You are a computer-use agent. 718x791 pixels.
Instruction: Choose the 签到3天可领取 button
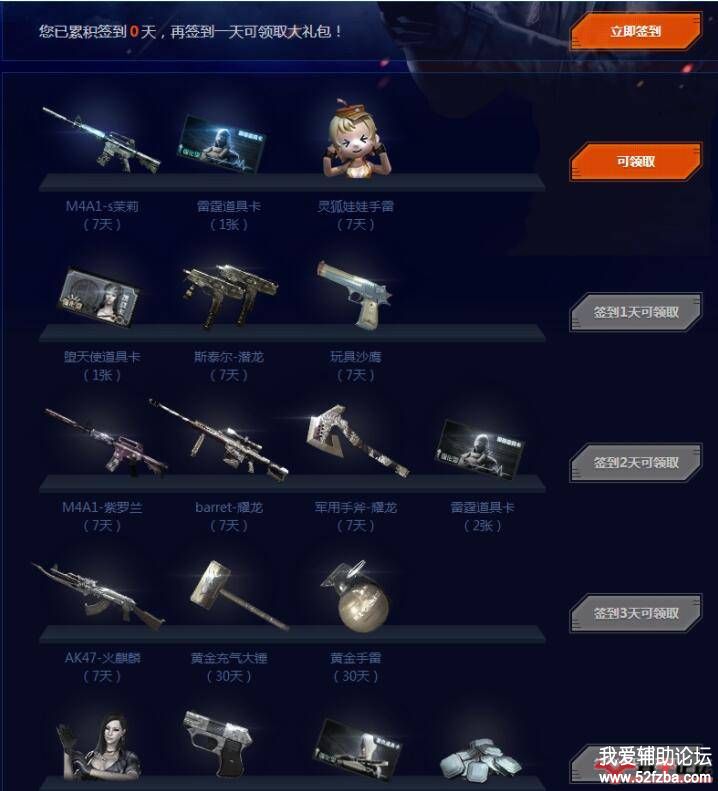tap(636, 613)
